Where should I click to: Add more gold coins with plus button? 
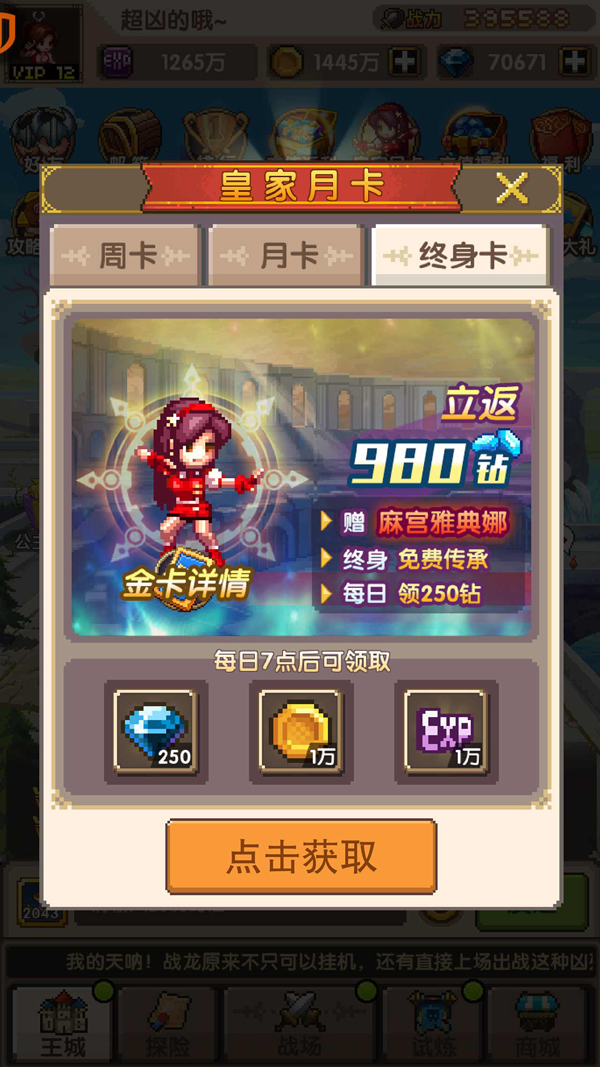pos(404,62)
